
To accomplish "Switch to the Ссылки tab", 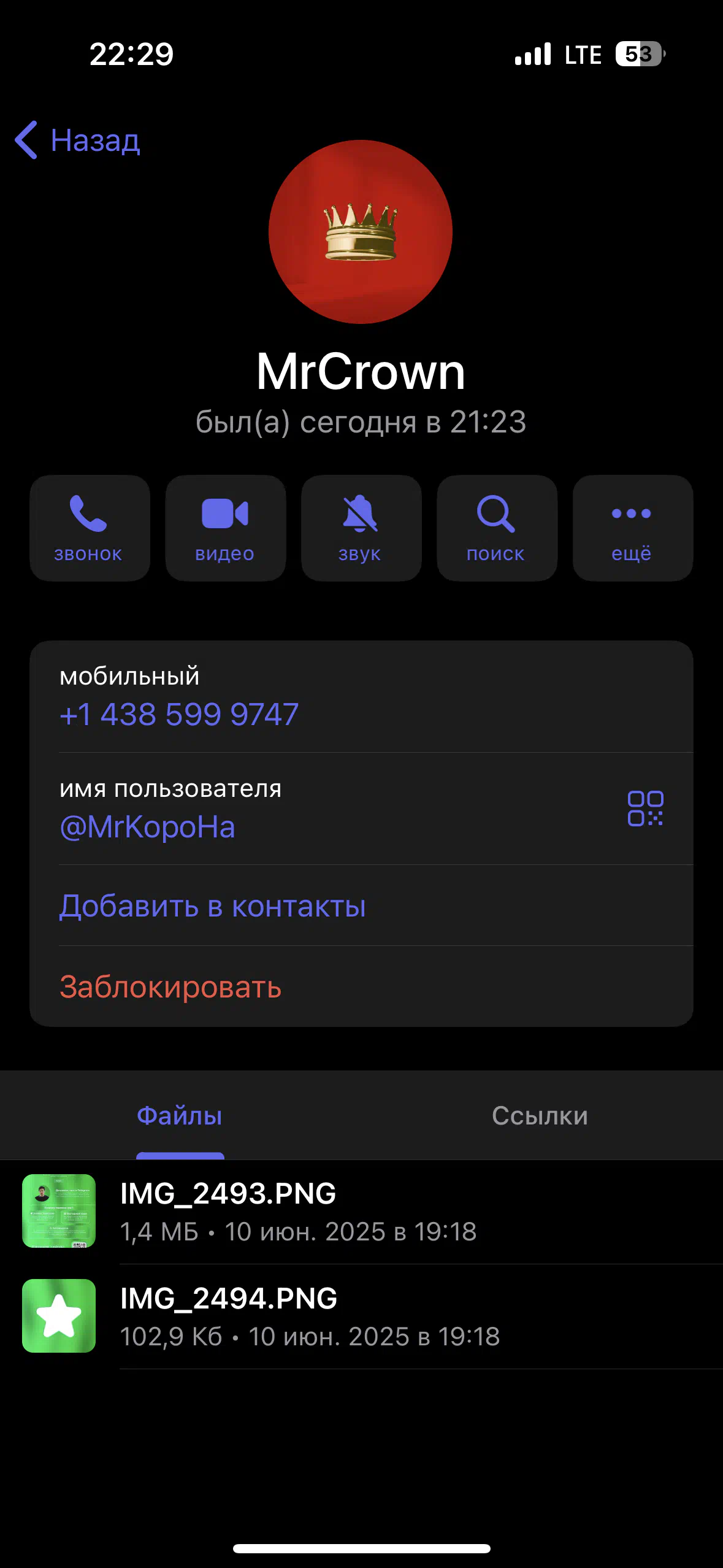I will click(540, 1116).
